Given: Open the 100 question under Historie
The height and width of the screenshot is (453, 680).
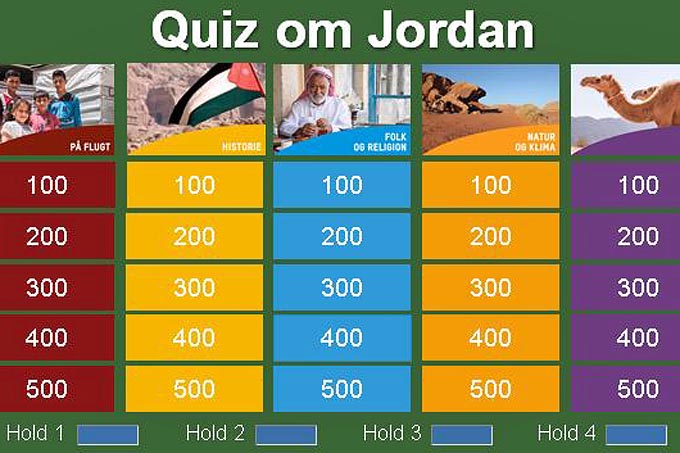Looking at the screenshot, I should click(x=195, y=185).
